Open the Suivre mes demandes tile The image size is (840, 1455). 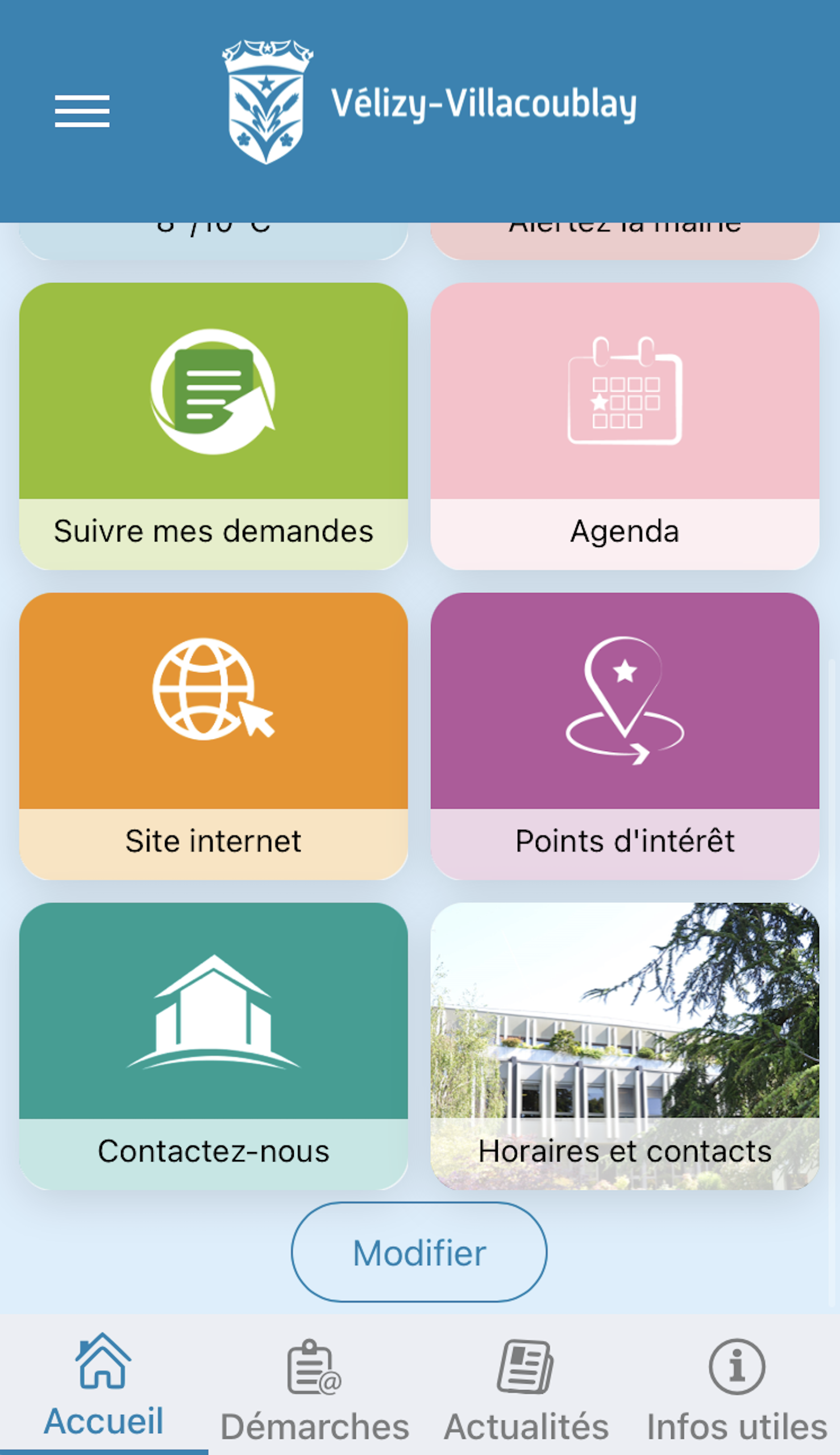coord(214,426)
